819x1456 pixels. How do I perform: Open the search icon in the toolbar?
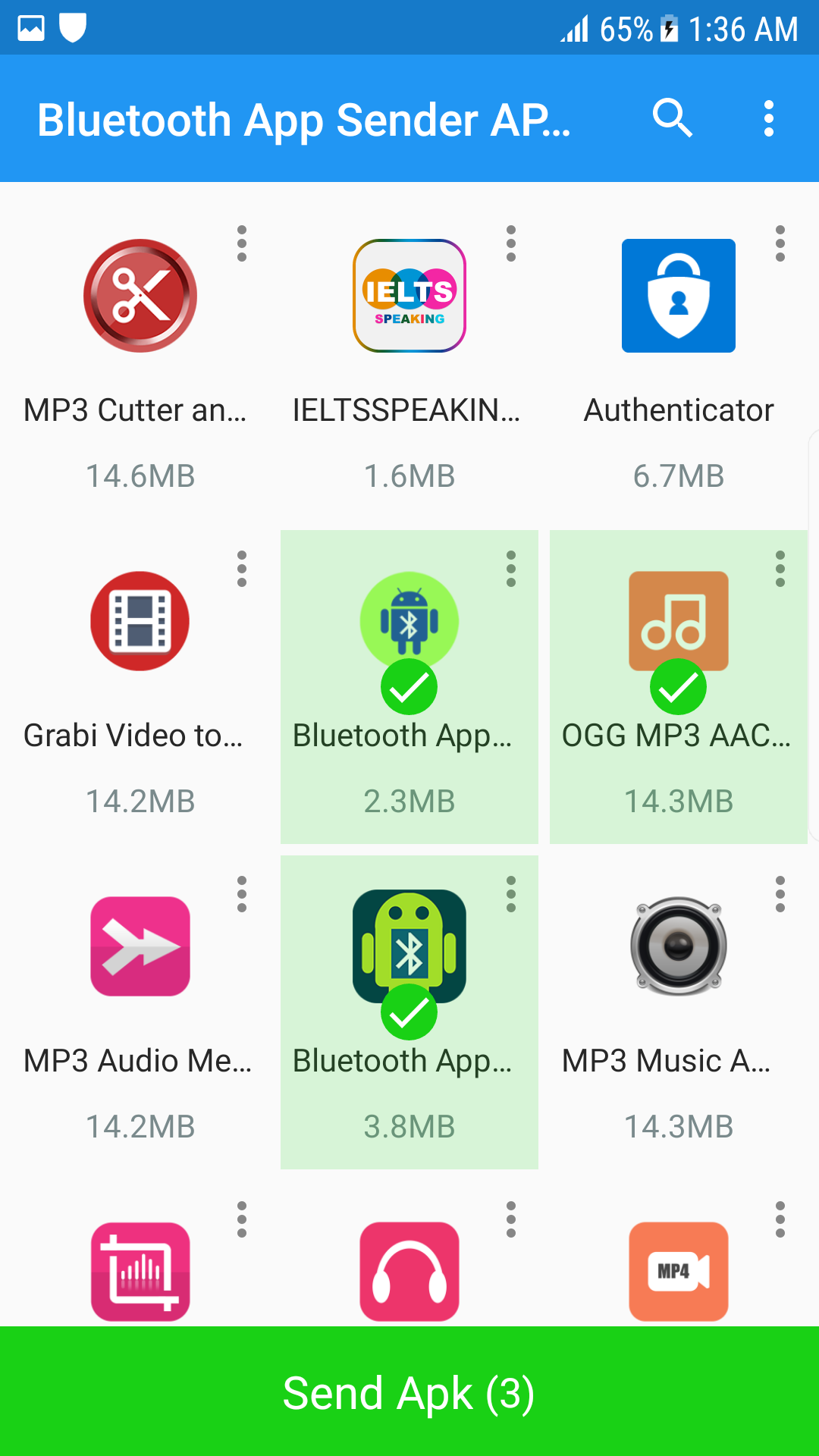click(672, 119)
